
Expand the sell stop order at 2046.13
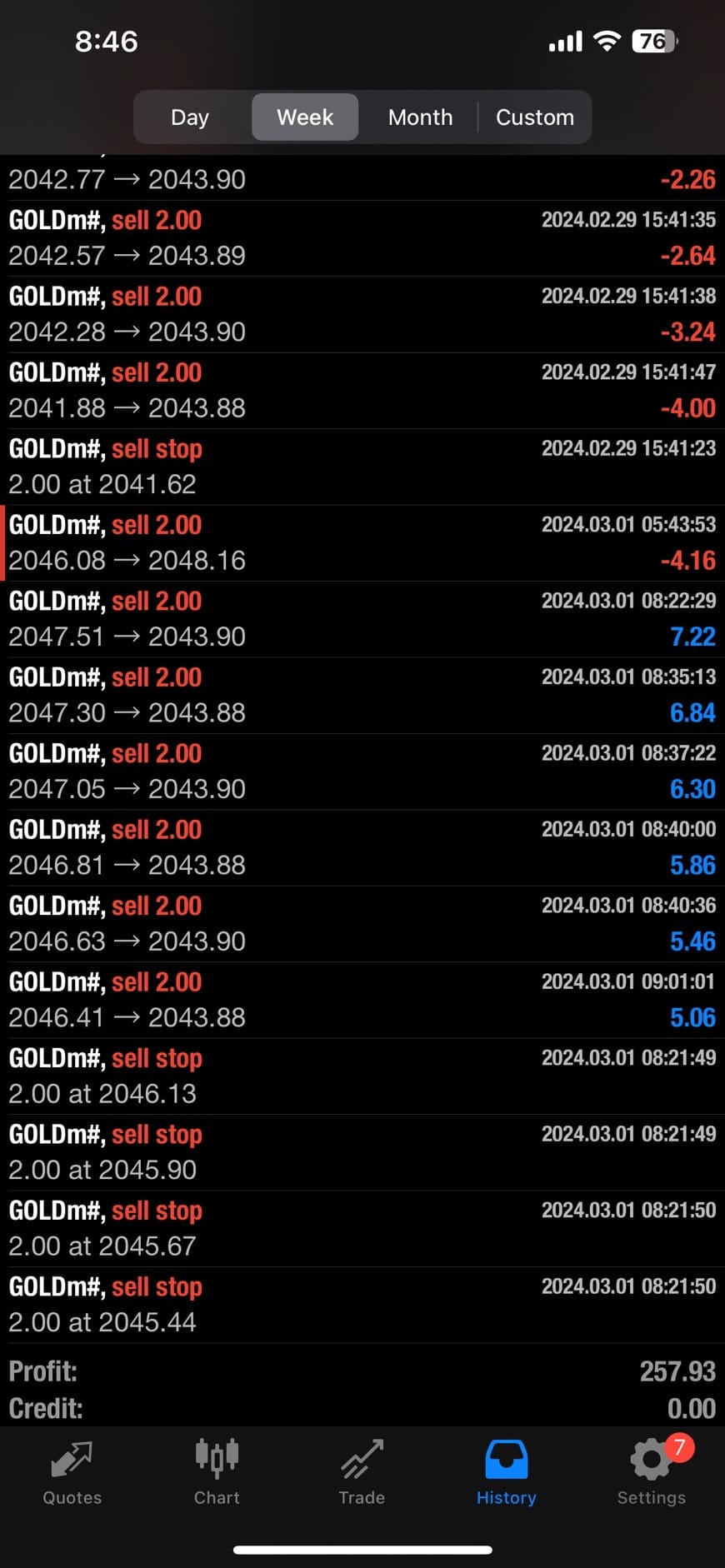pos(362,1076)
